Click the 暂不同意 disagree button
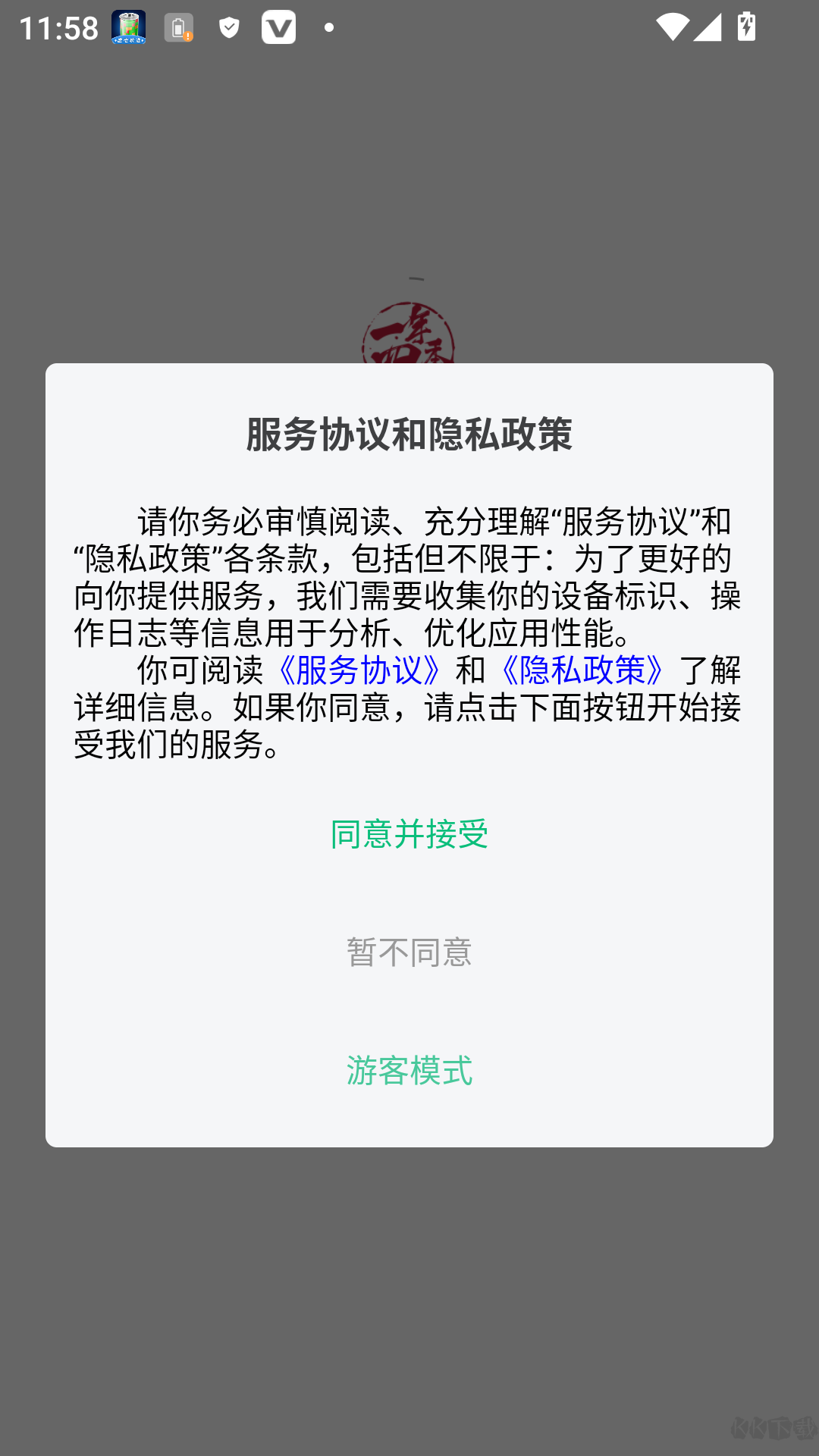Viewport: 819px width, 1456px height. pyautogui.click(x=409, y=954)
